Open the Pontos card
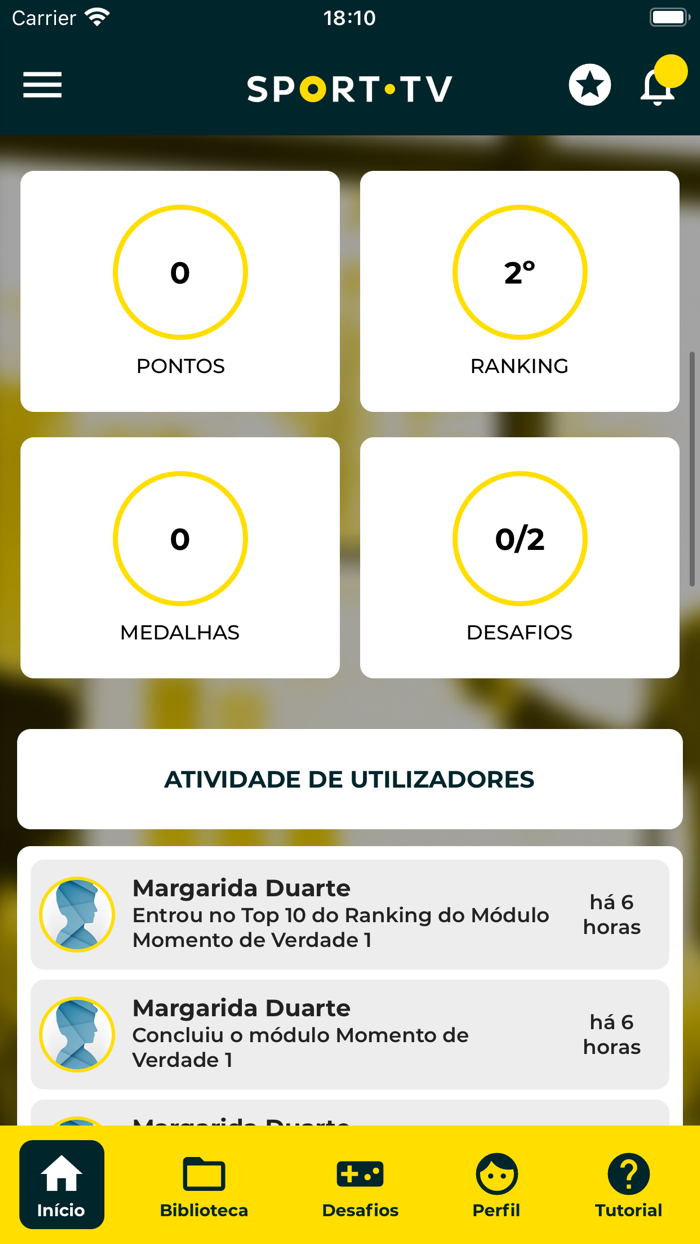The image size is (700, 1244). pos(180,291)
